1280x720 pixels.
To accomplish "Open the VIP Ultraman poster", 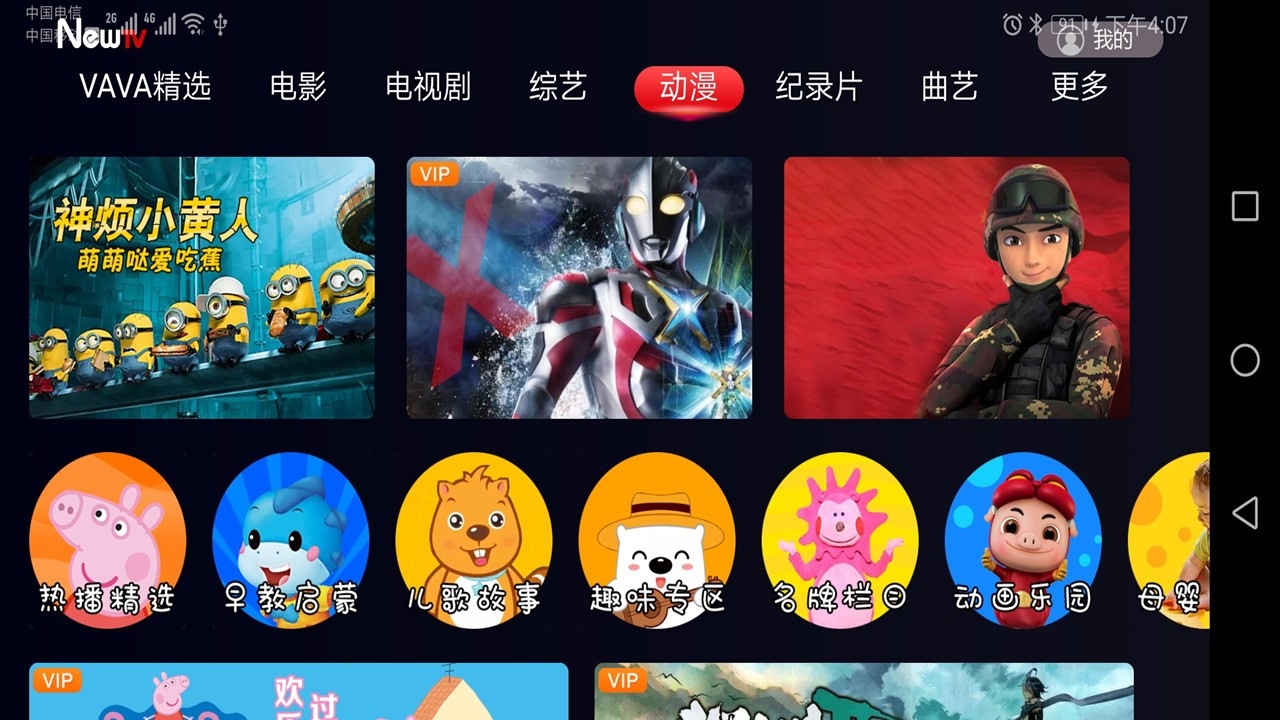I will [x=579, y=288].
